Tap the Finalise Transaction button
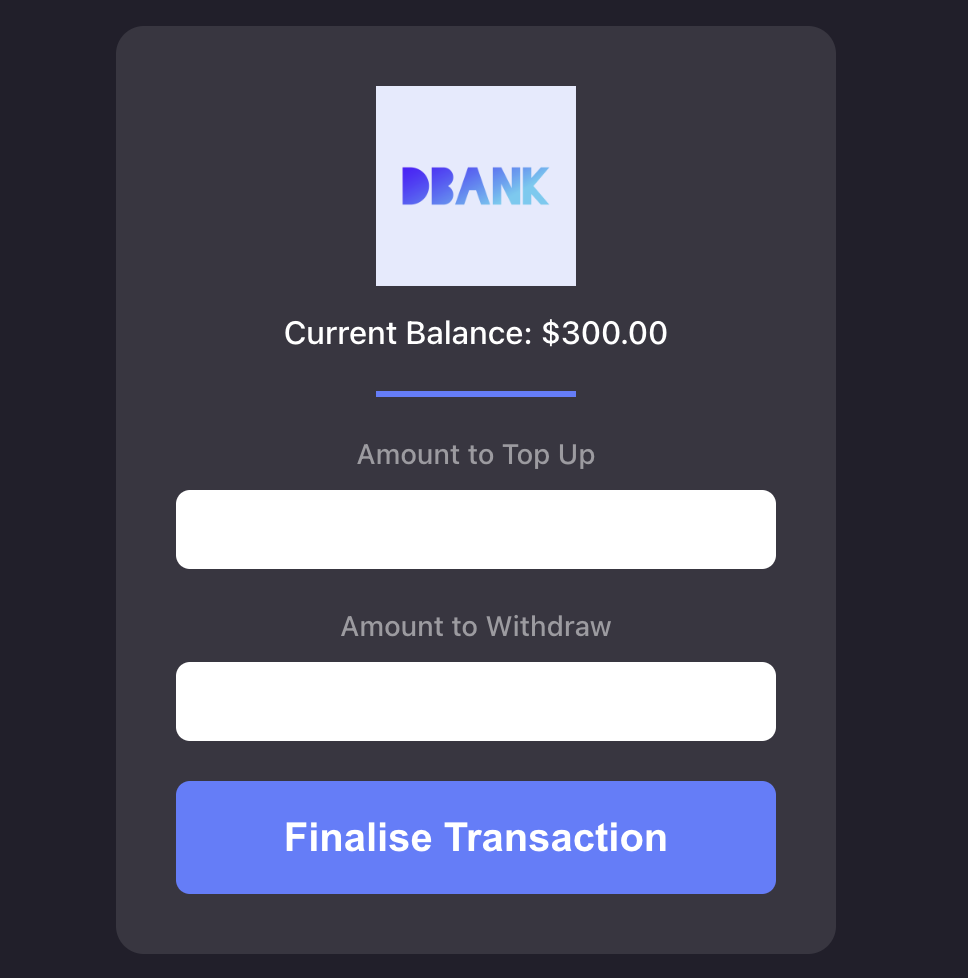 (475, 837)
